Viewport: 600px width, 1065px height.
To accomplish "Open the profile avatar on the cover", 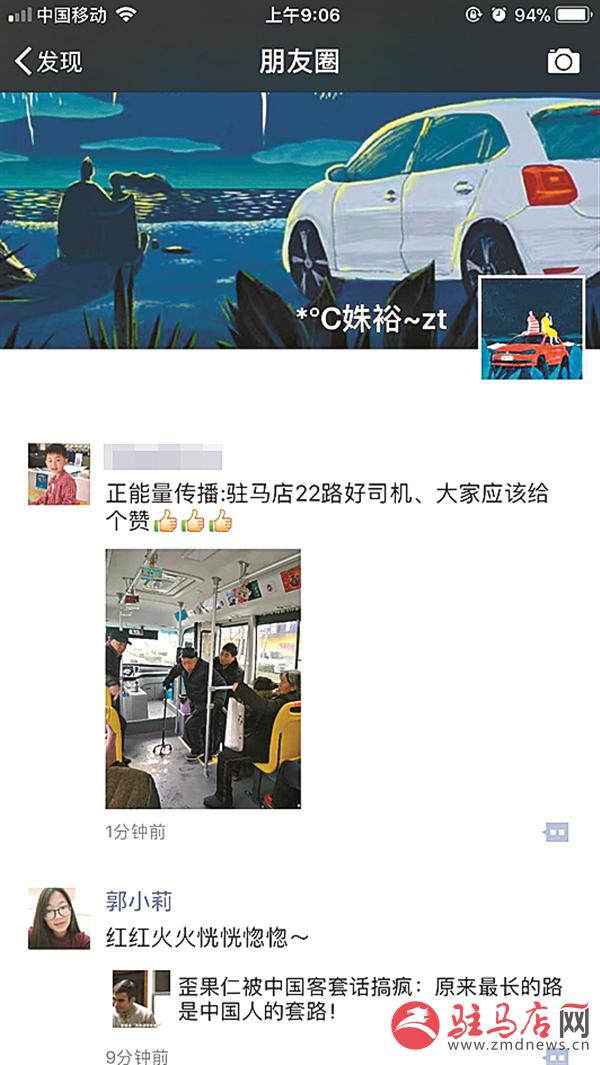I will click(532, 328).
